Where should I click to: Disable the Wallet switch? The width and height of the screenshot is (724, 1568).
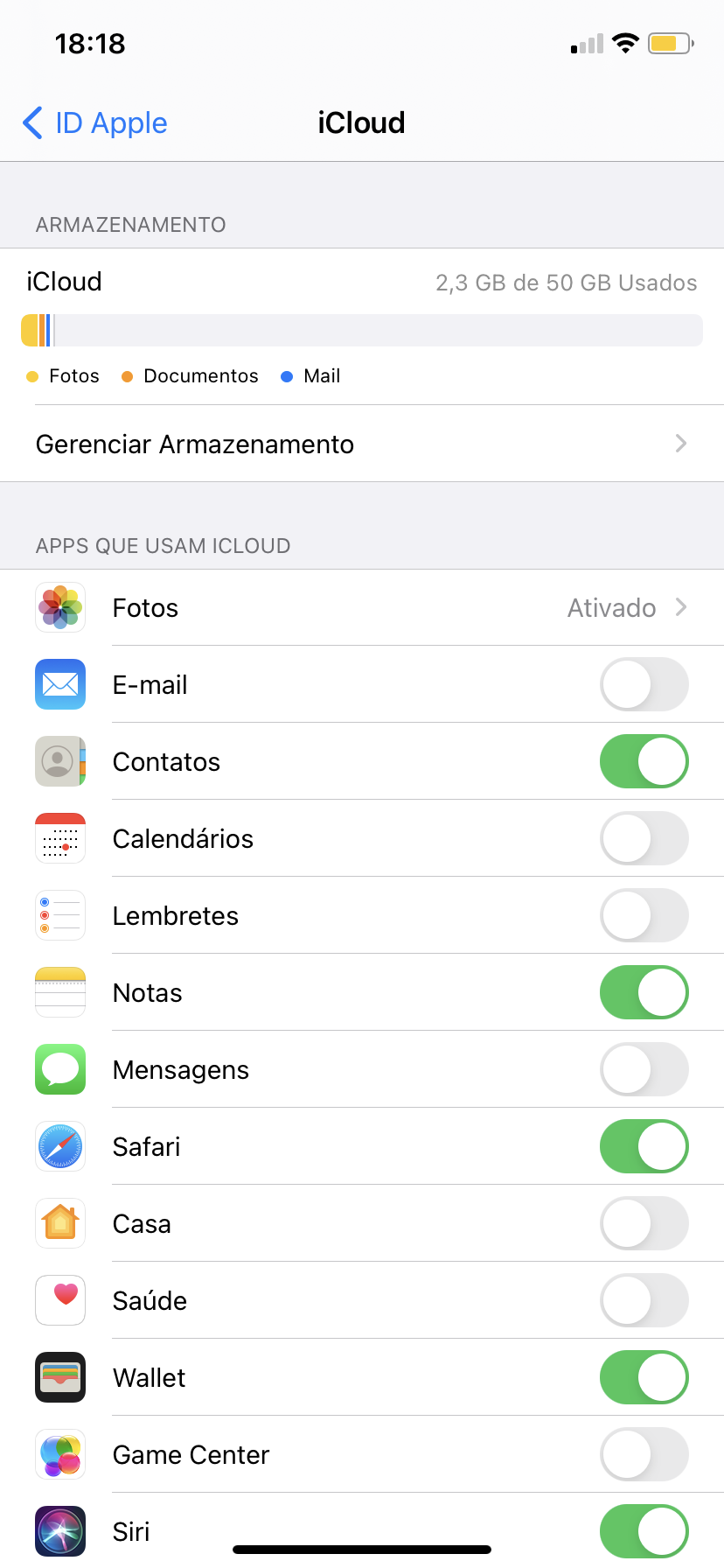point(644,1378)
